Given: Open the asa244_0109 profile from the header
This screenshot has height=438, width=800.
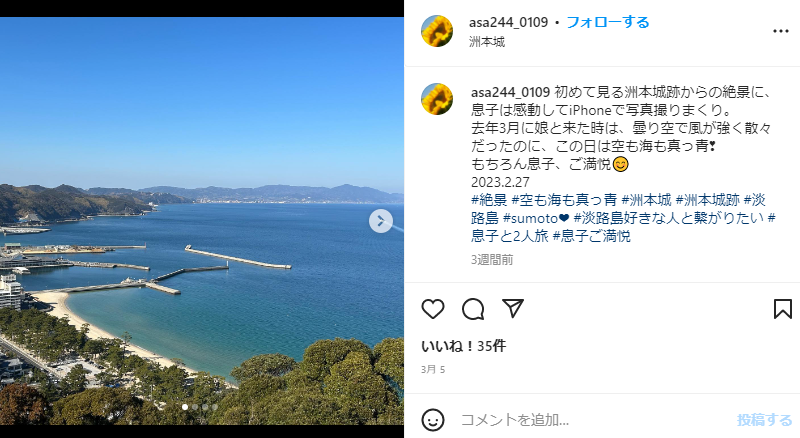Looking at the screenshot, I should point(509,22).
